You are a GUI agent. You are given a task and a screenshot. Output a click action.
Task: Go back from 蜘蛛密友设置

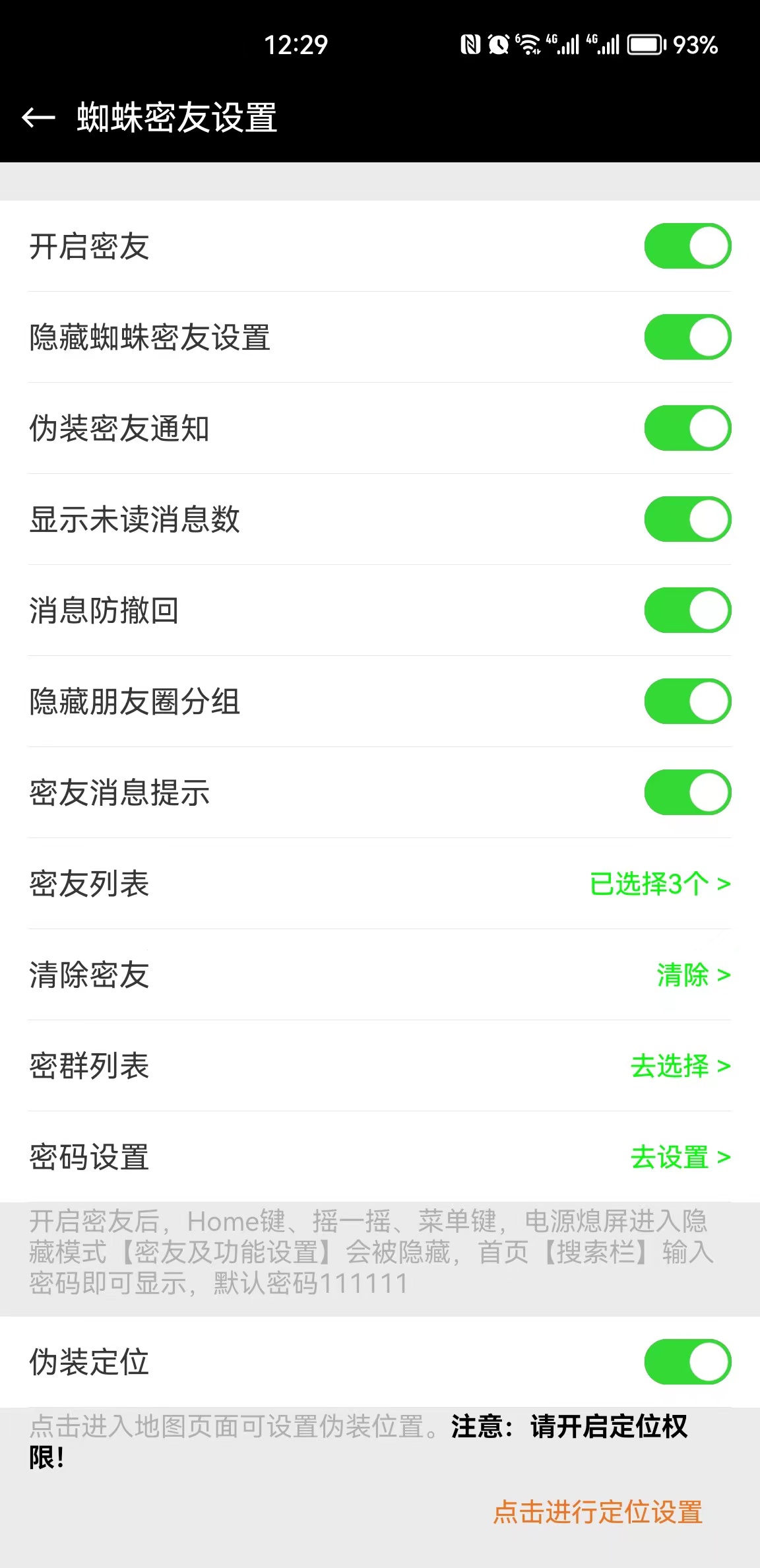point(38,118)
